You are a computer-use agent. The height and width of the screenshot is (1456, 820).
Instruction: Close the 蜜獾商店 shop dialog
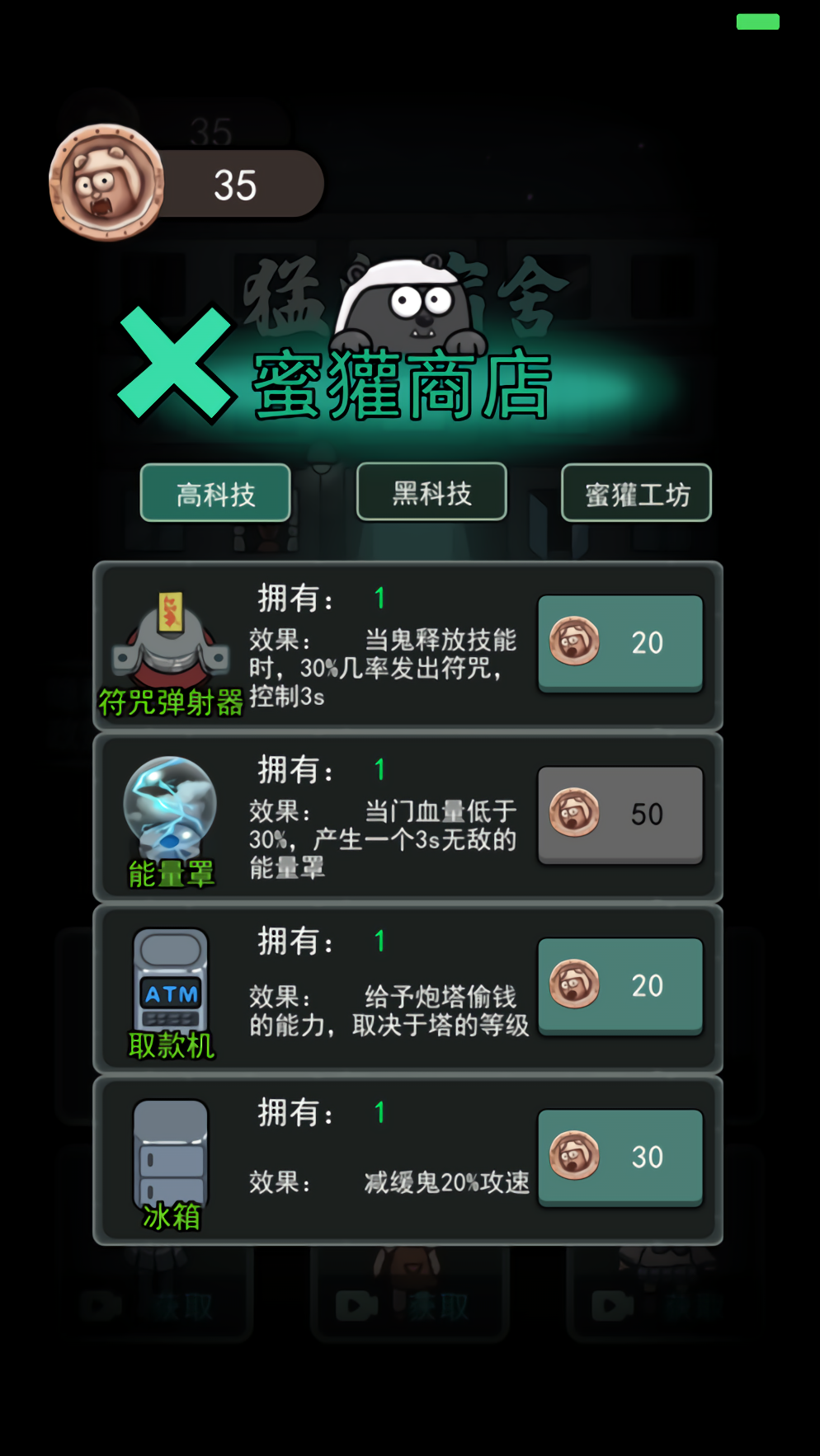pos(175,364)
